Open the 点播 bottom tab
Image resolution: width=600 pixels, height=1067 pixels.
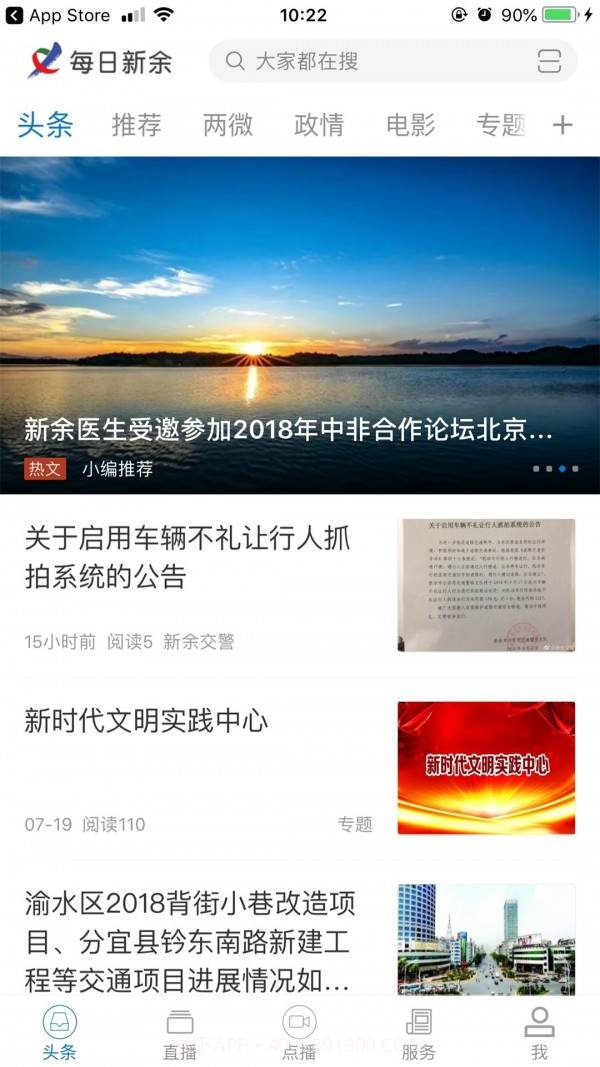299,1033
